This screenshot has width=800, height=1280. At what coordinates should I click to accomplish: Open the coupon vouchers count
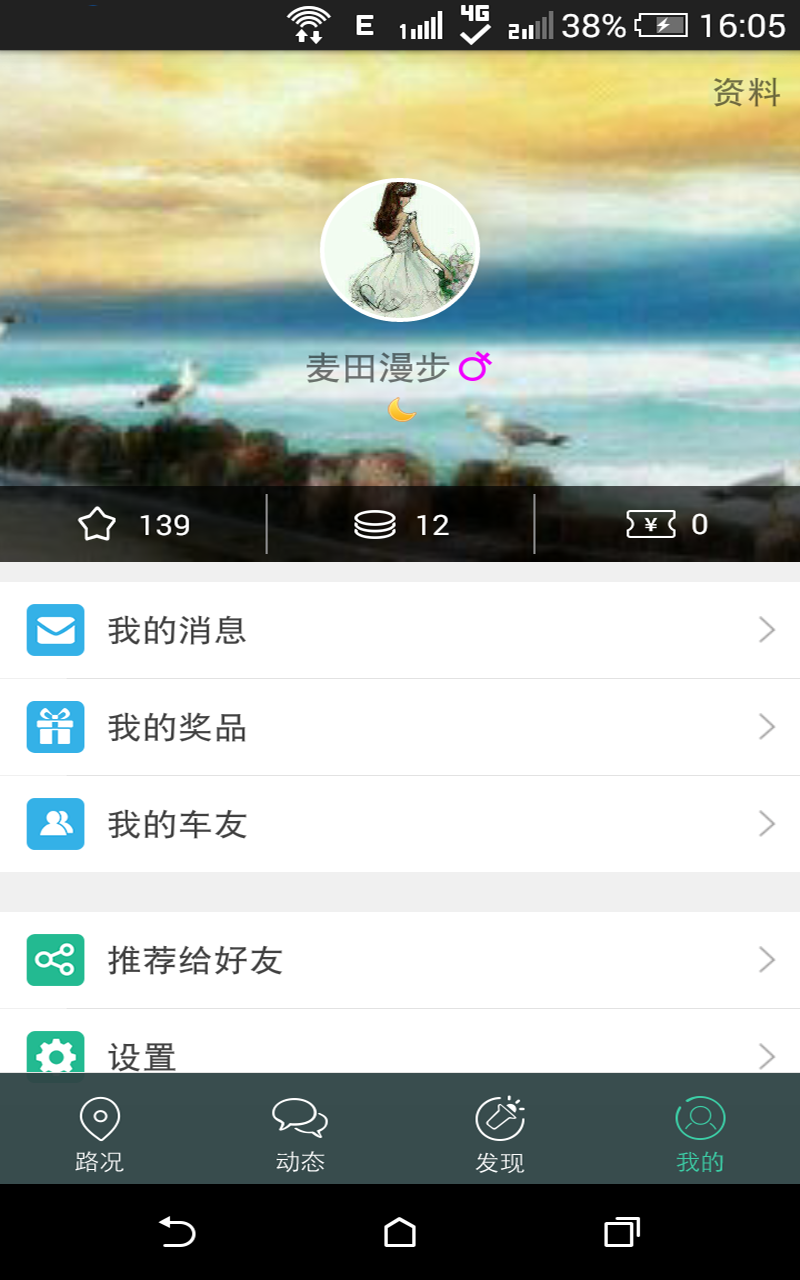(x=667, y=524)
